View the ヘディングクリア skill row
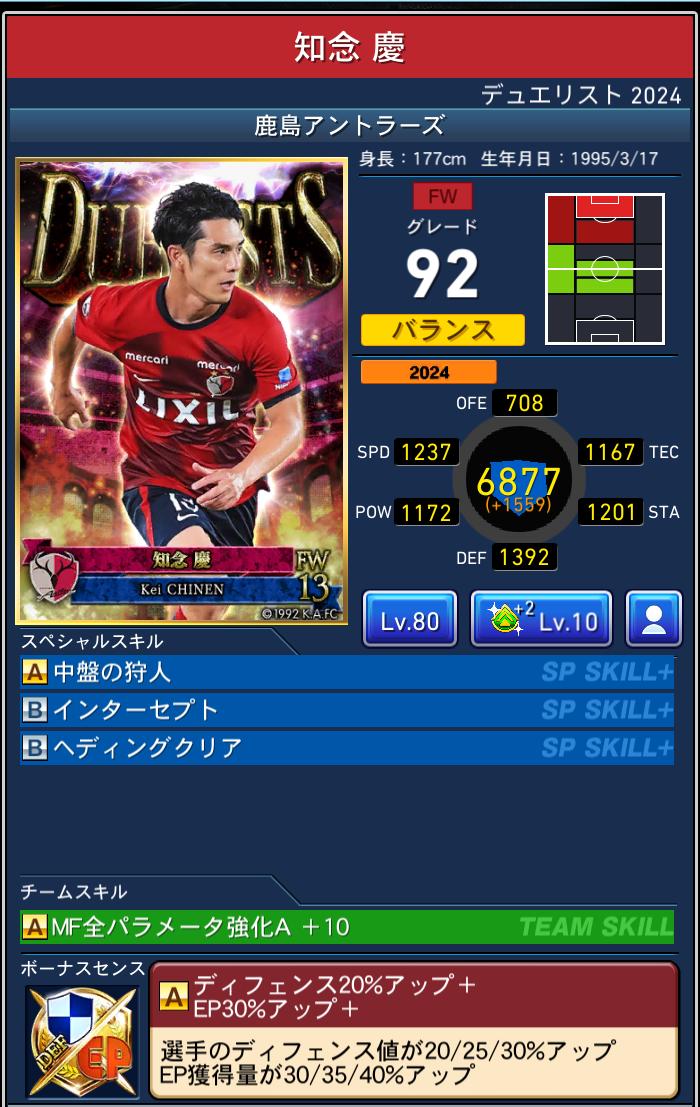 346,748
